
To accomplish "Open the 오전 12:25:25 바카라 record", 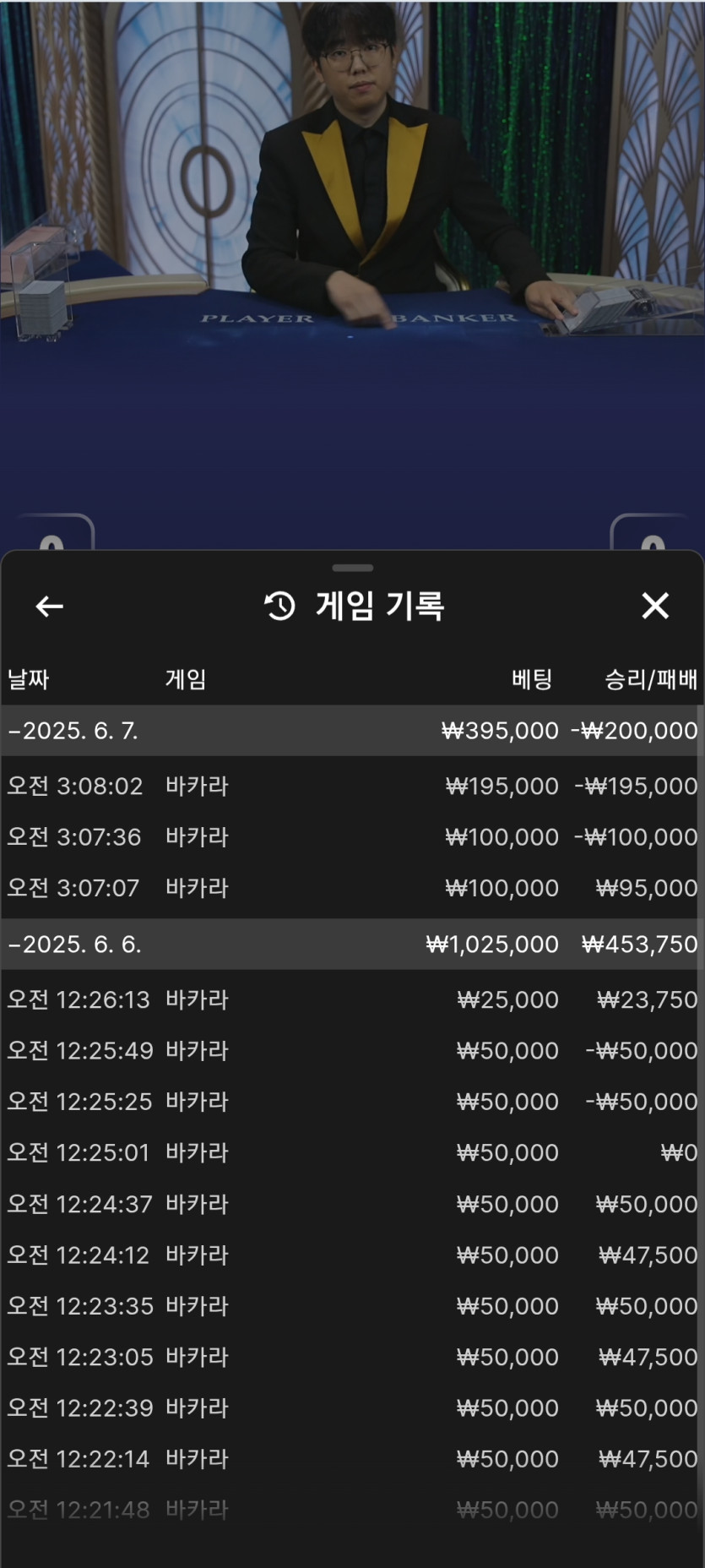I will [352, 1102].
